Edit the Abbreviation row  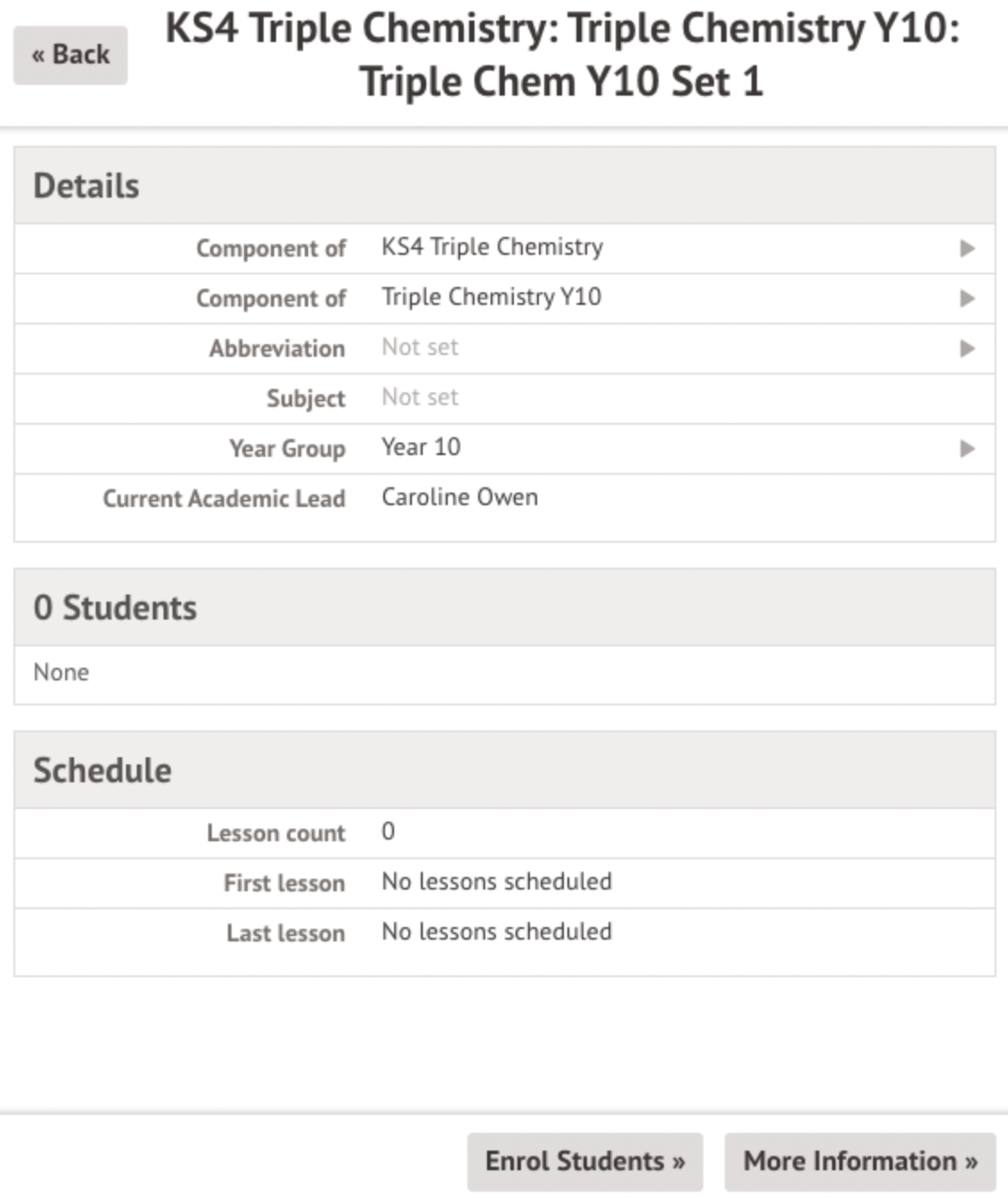[504, 348]
